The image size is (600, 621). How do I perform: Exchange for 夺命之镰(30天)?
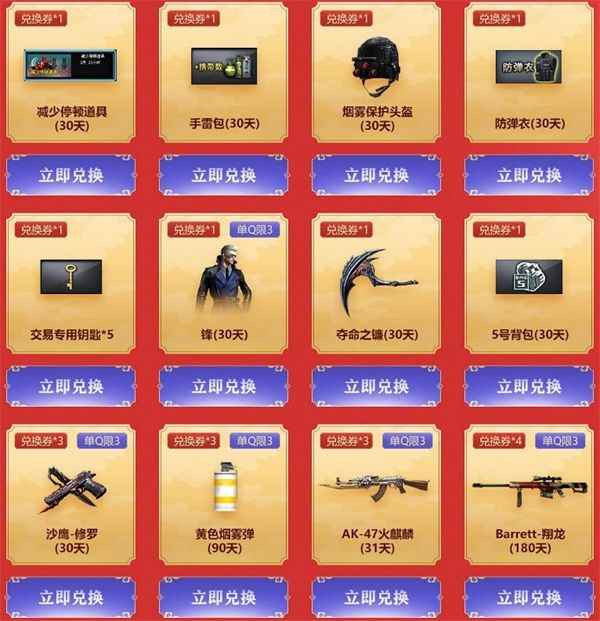click(x=376, y=386)
